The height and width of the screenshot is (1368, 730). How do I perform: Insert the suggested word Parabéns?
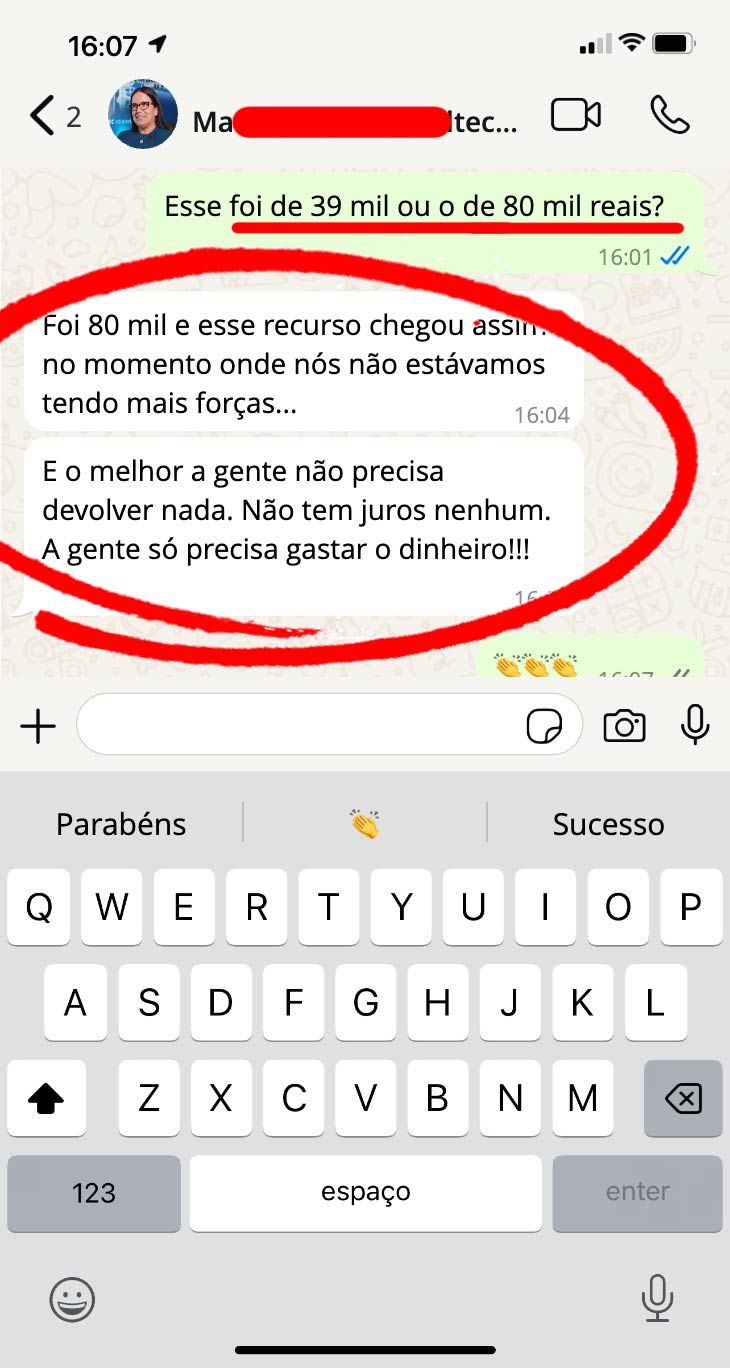coord(121,824)
